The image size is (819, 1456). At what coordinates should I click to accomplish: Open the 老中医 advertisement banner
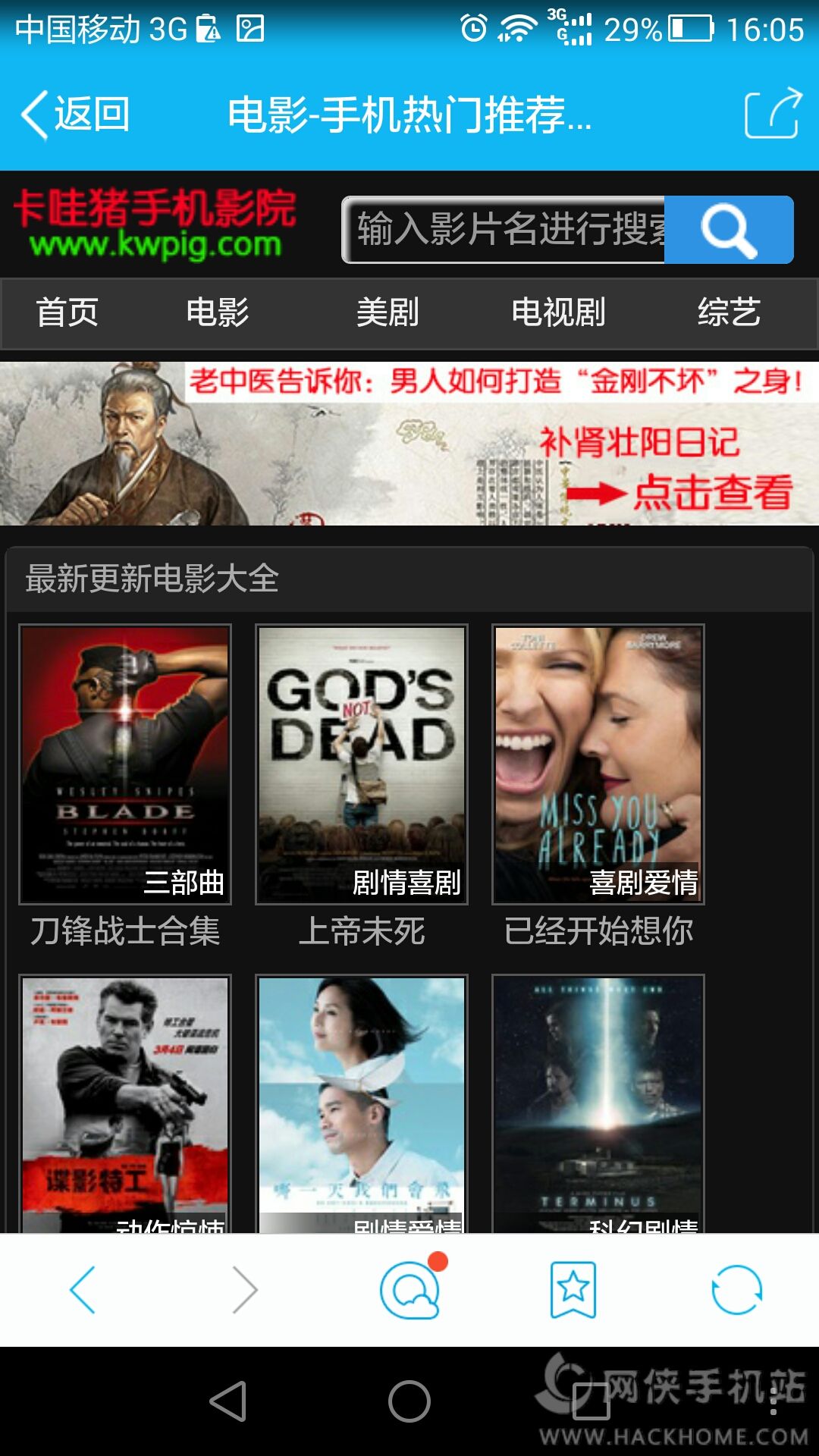tap(409, 444)
